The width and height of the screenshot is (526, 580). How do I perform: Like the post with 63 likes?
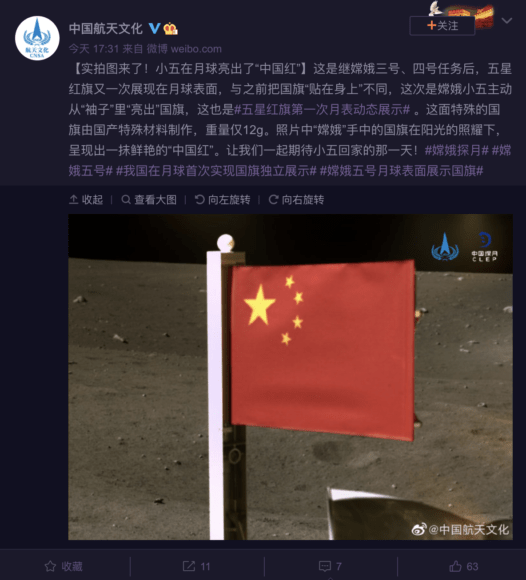(463, 566)
